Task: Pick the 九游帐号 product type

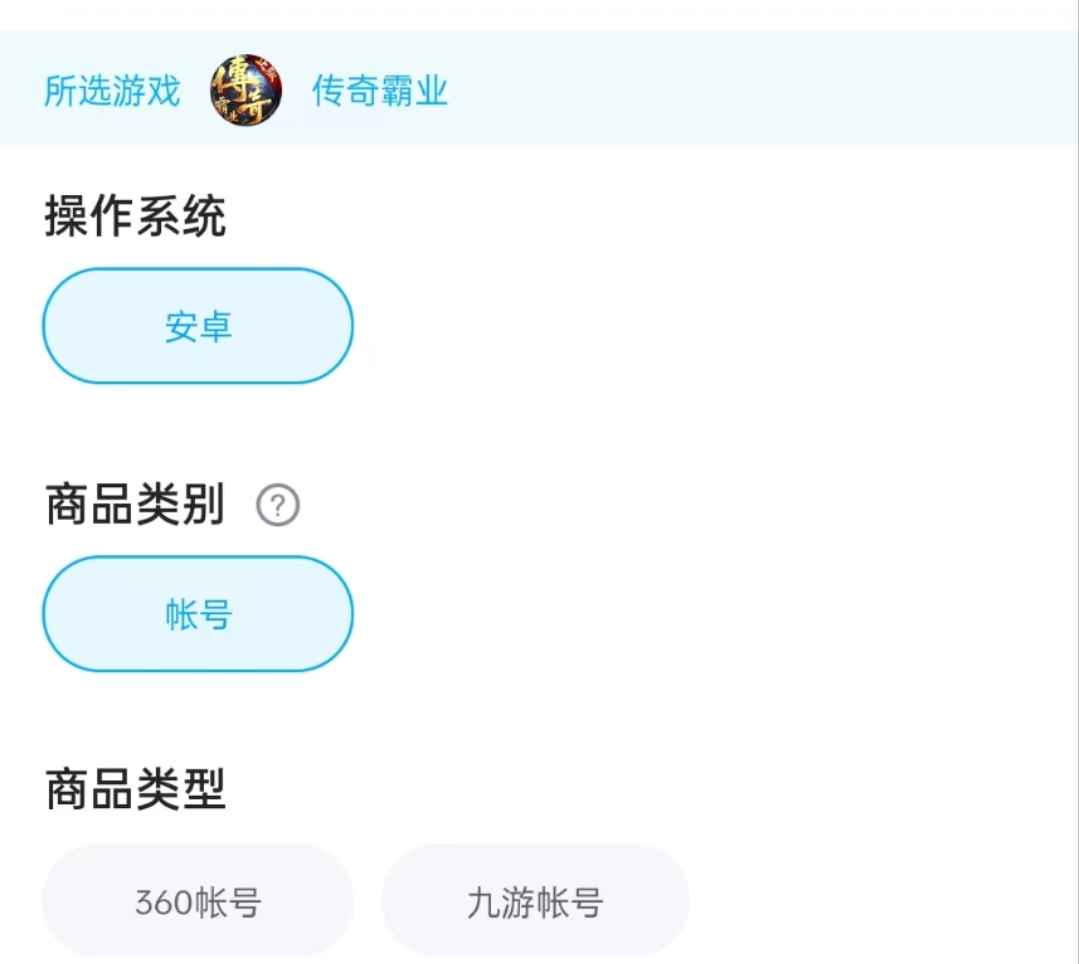Action: coord(535,903)
